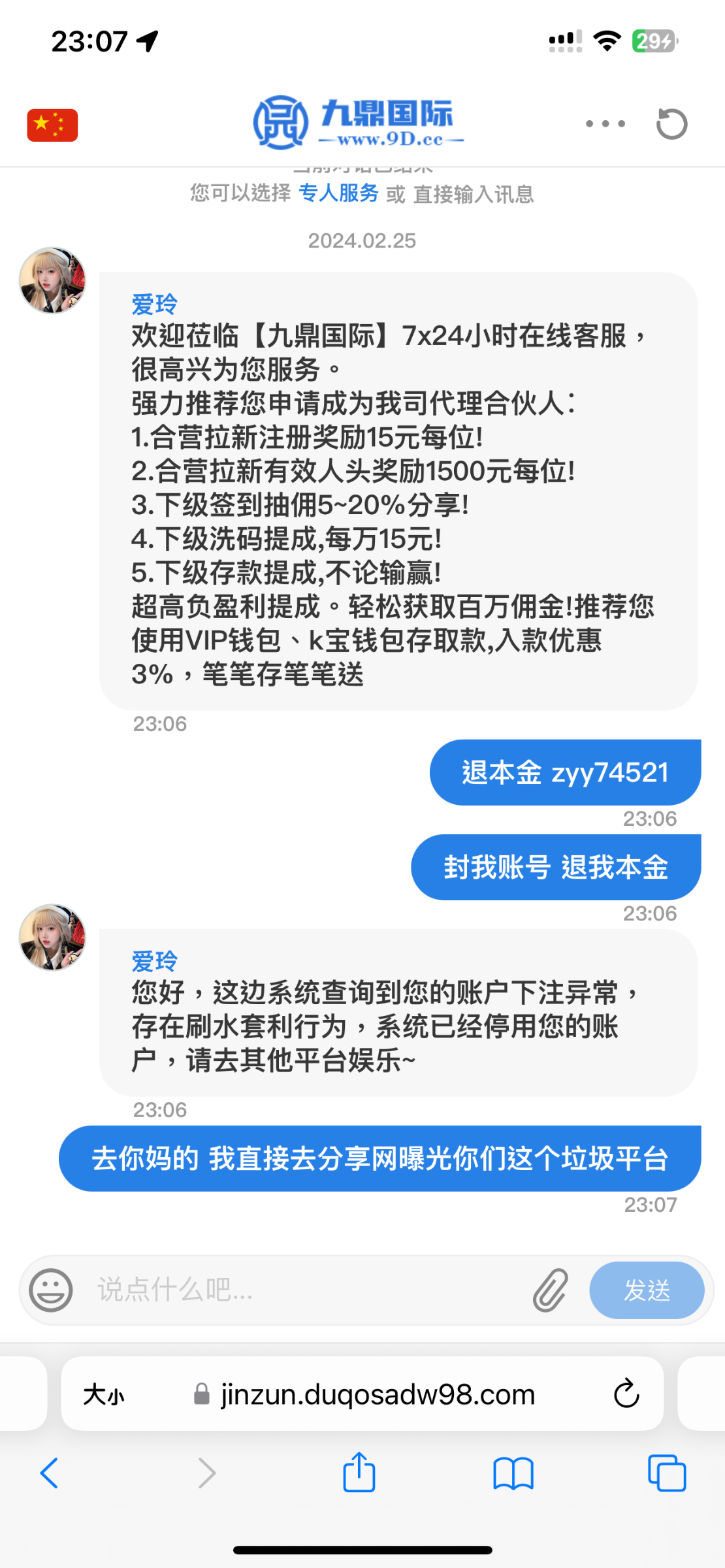Tap the 九鼎国际 logo at the top
Image resolution: width=725 pixels, height=1568 pixels.
click(x=358, y=123)
